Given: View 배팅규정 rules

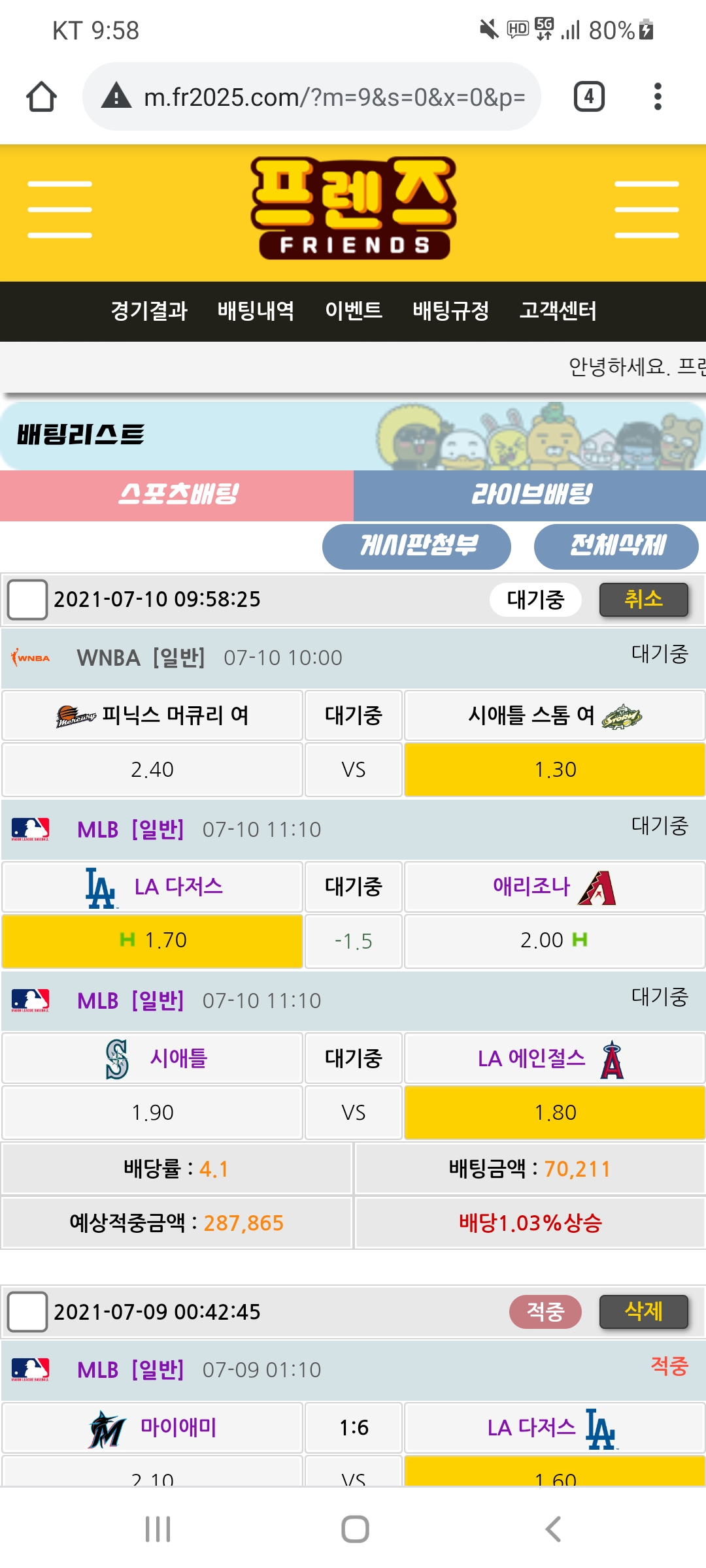Looking at the screenshot, I should (450, 310).
